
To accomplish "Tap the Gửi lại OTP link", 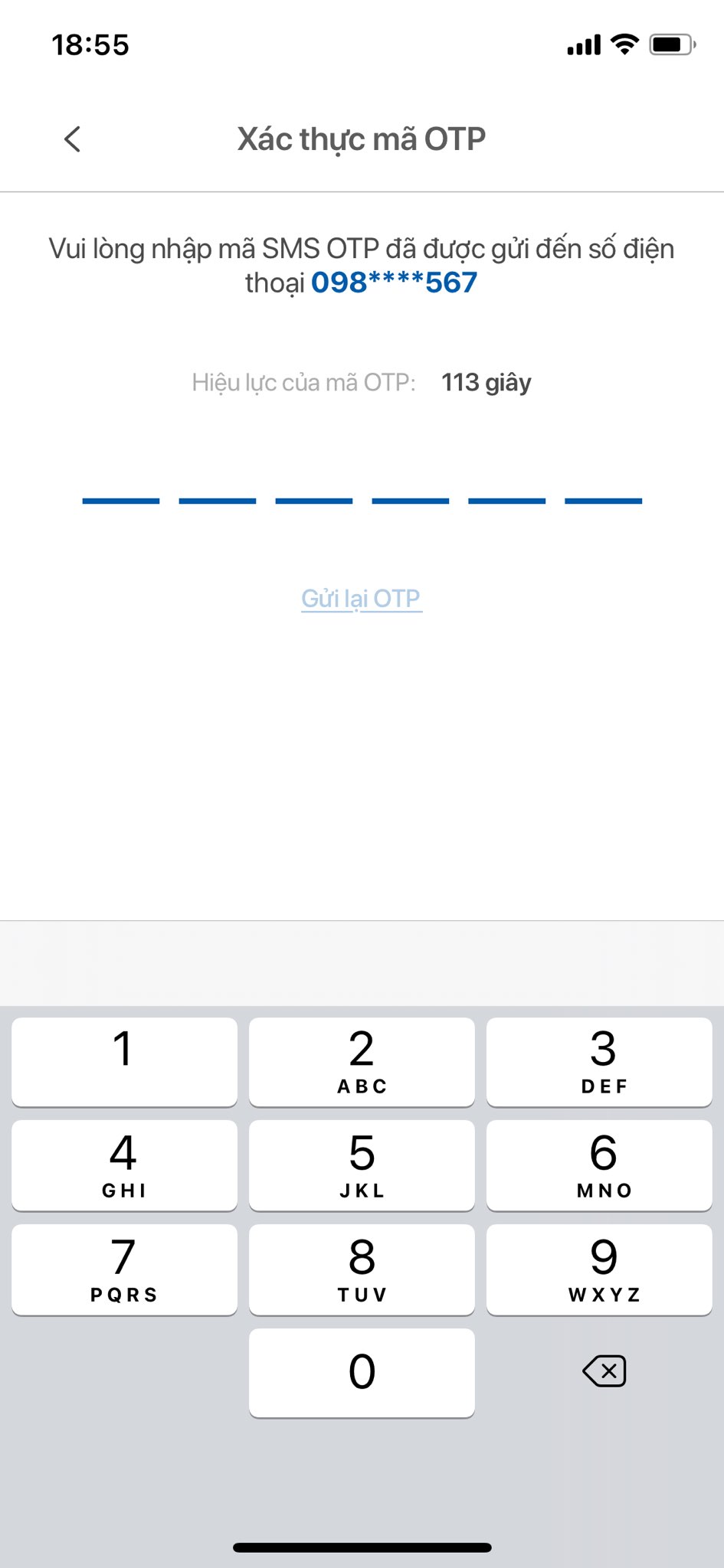I will [x=362, y=599].
